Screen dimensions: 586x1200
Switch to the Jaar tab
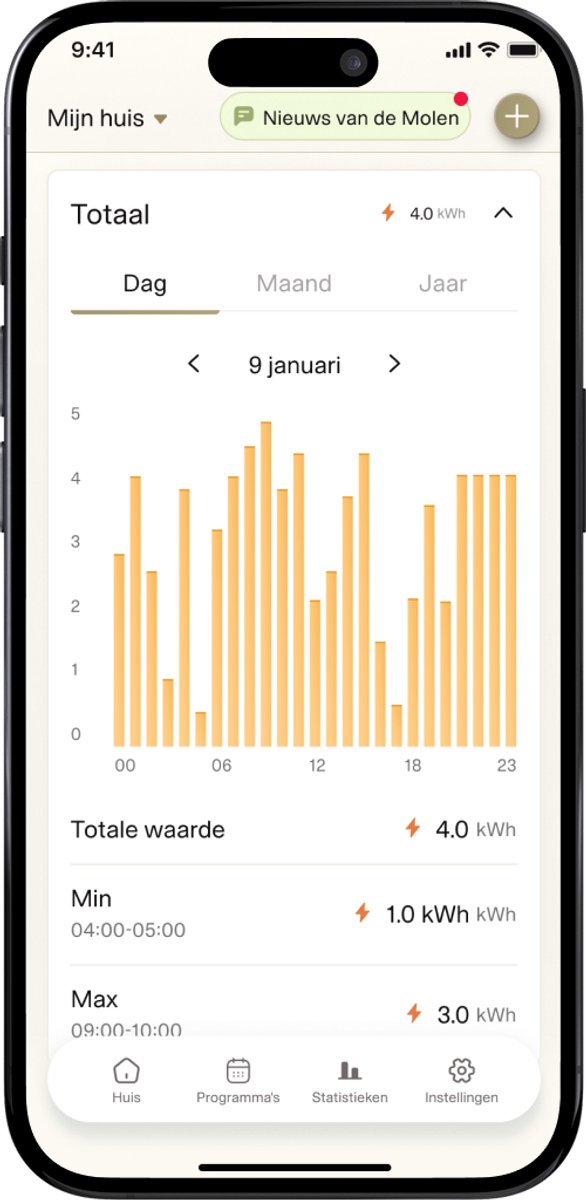443,284
